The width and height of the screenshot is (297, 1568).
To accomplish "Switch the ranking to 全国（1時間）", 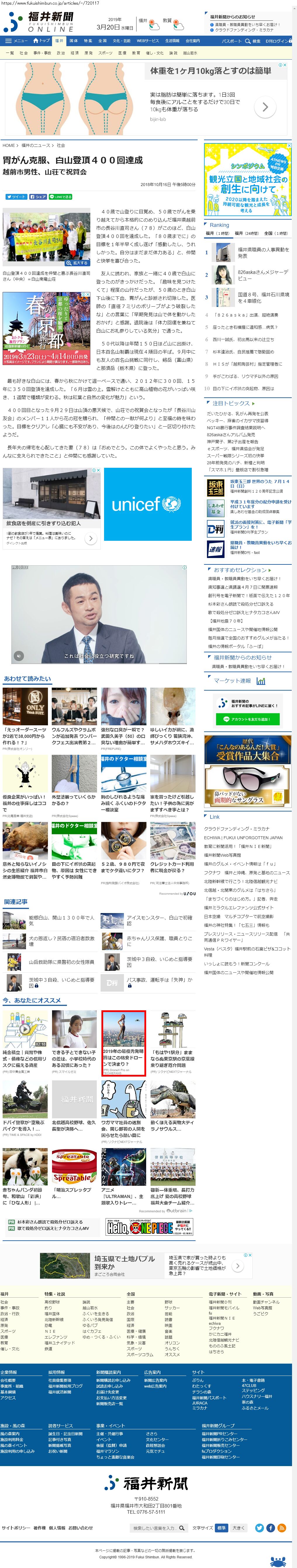I will [276, 233].
